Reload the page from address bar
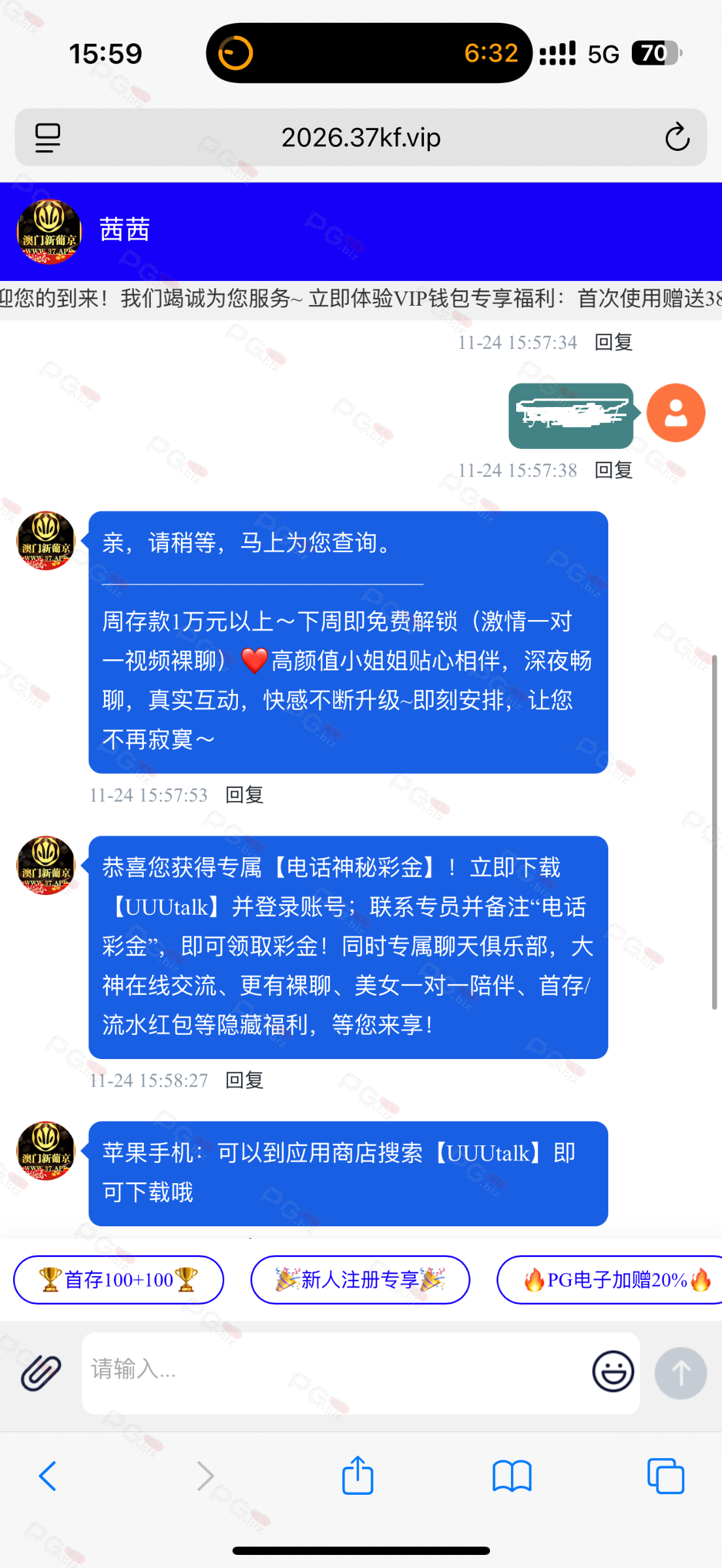The width and height of the screenshot is (722, 1568). coord(677,137)
